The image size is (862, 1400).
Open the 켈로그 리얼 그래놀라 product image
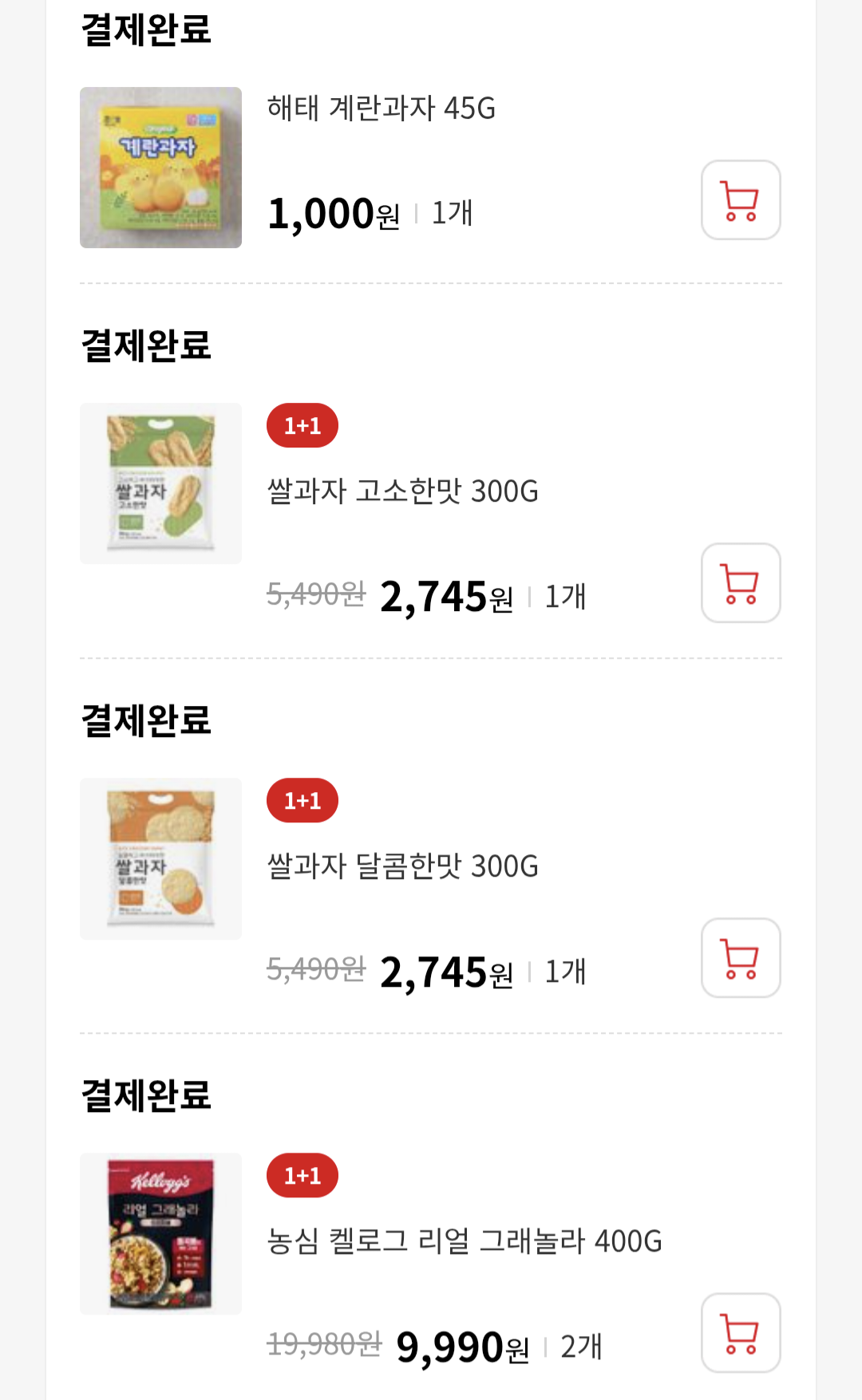tap(160, 1233)
